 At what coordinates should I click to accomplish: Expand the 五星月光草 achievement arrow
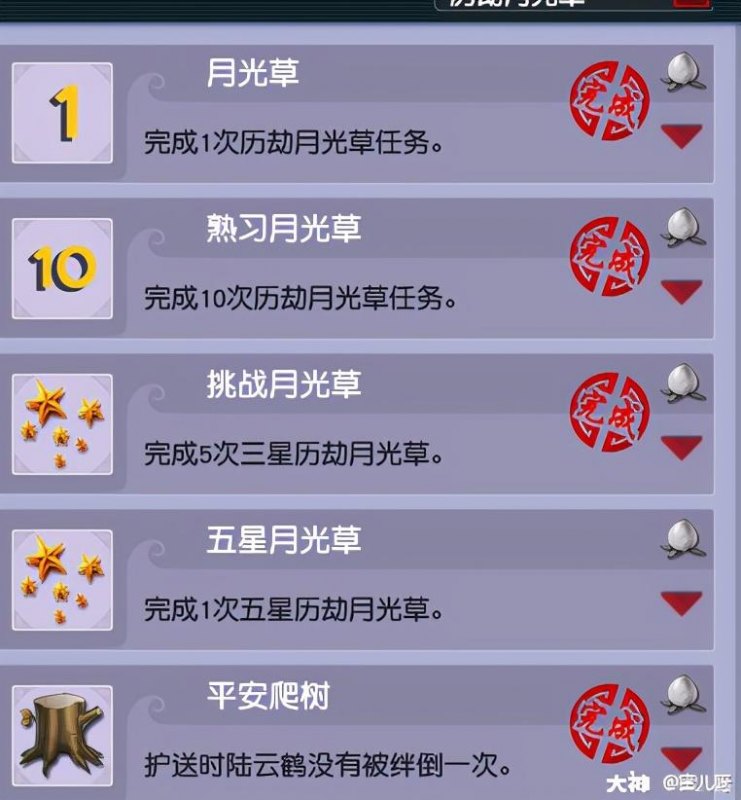point(682,603)
